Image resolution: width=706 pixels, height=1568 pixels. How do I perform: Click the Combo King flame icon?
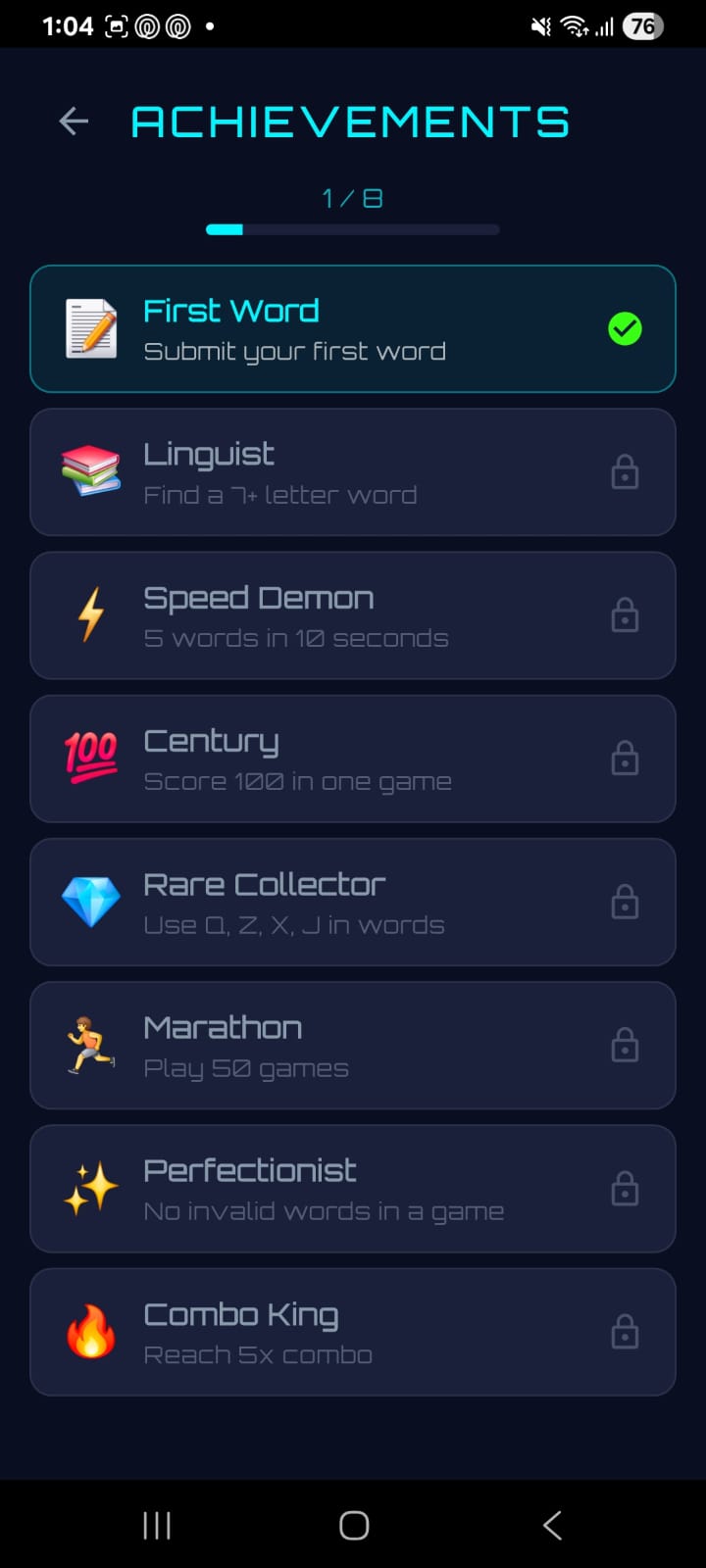pos(90,1331)
